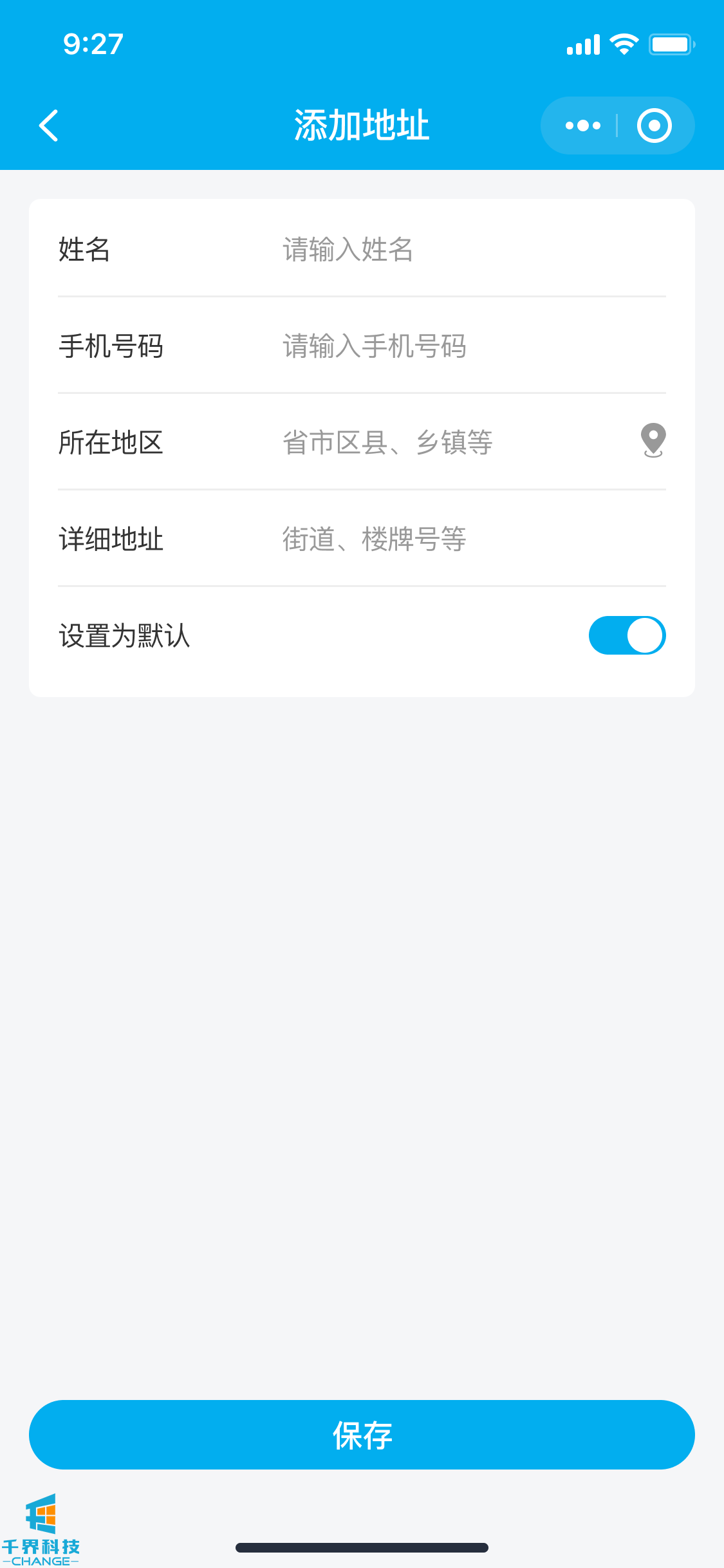The image size is (724, 1568).
Task: Close the mini program via the circle icon
Action: (654, 126)
